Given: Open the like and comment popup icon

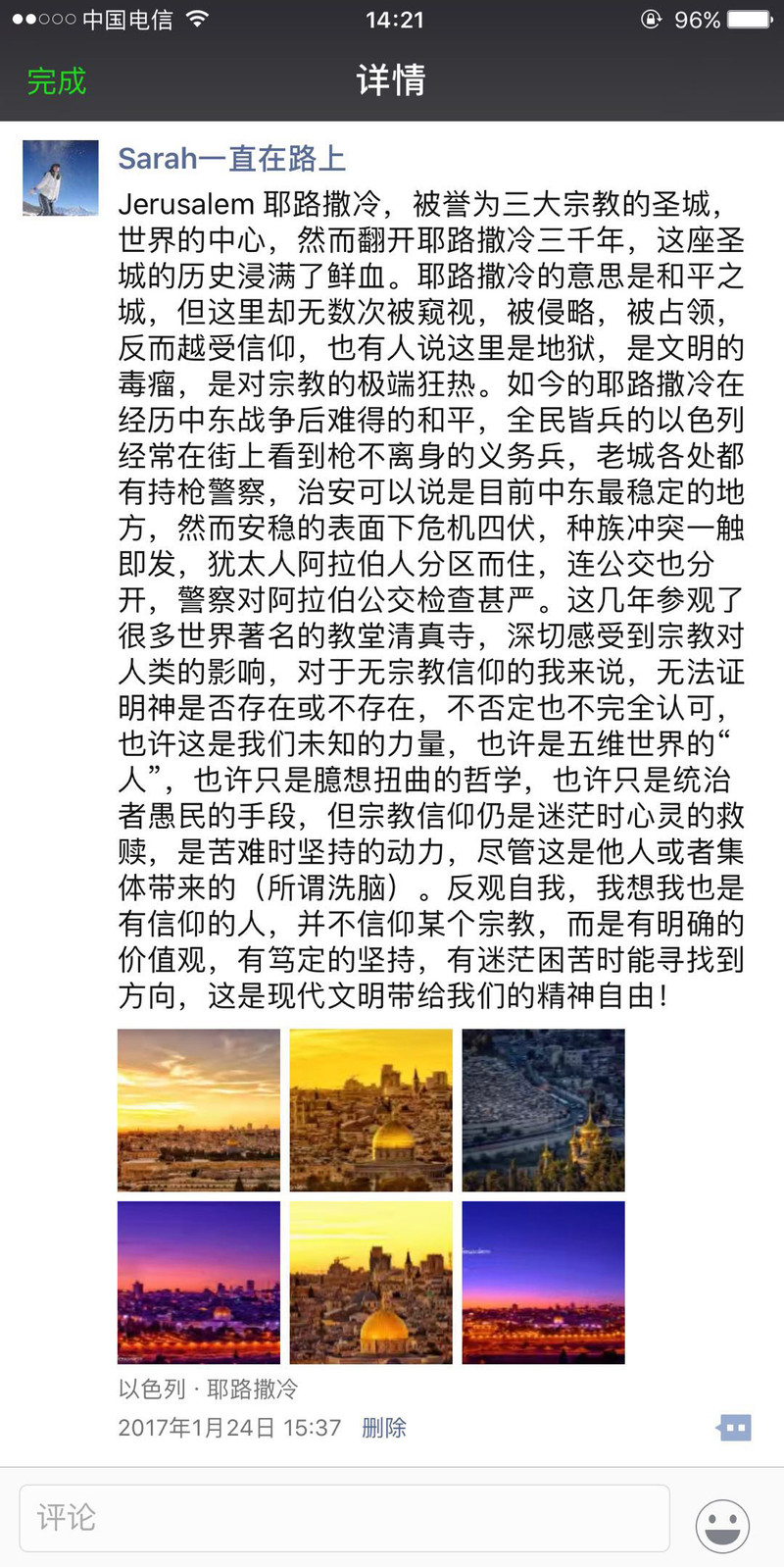Looking at the screenshot, I should pos(734,1428).
